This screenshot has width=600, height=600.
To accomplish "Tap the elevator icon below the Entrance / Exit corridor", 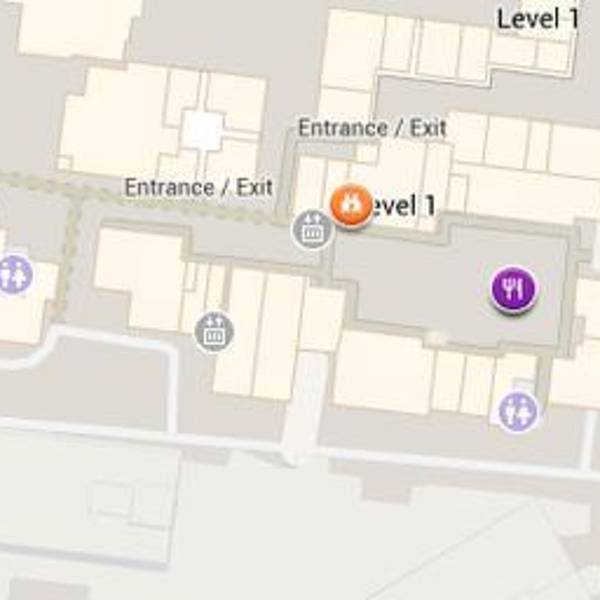I will pyautogui.click(x=213, y=331).
